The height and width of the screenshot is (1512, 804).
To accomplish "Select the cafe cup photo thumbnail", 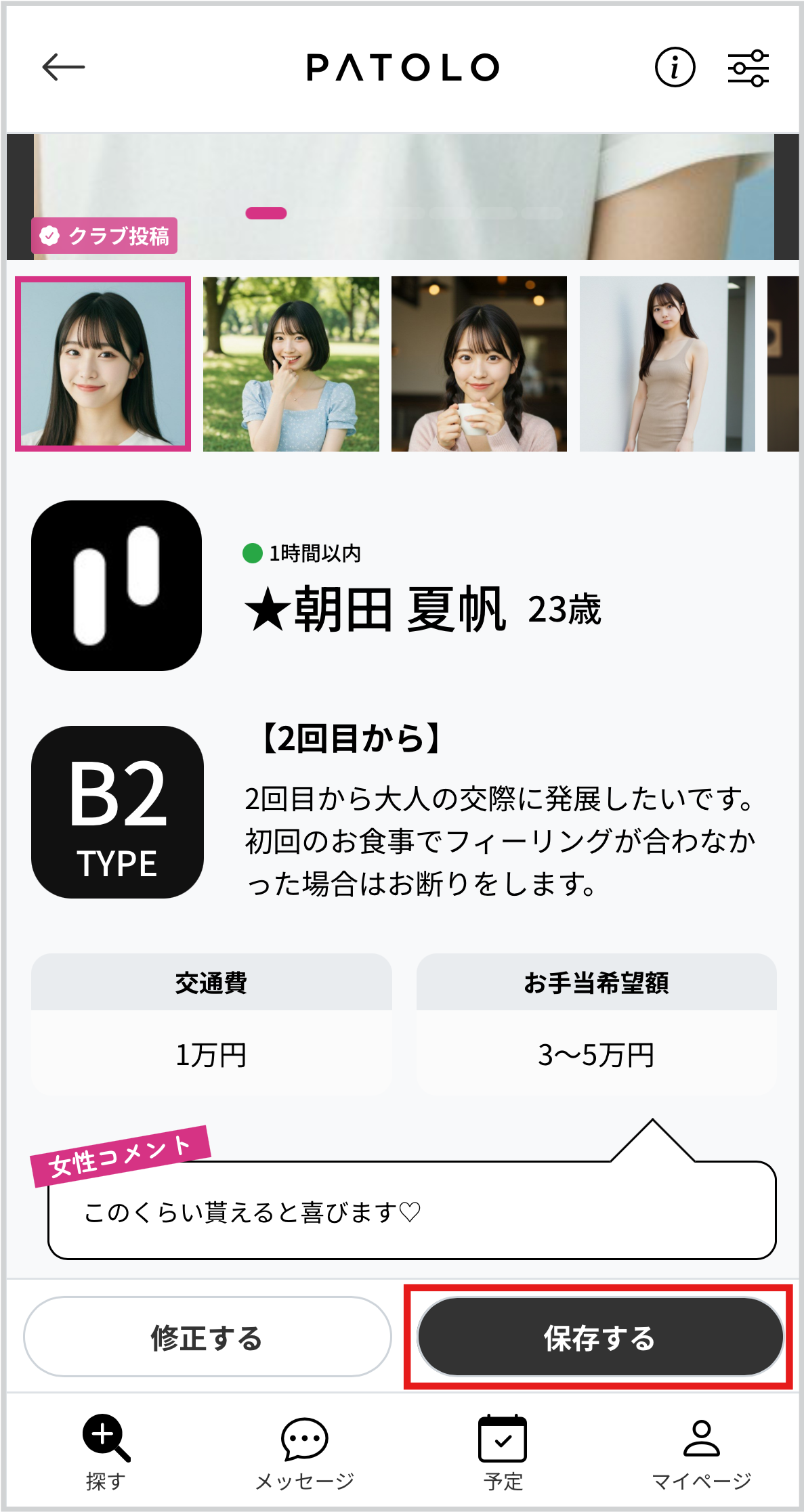I will click(x=479, y=364).
